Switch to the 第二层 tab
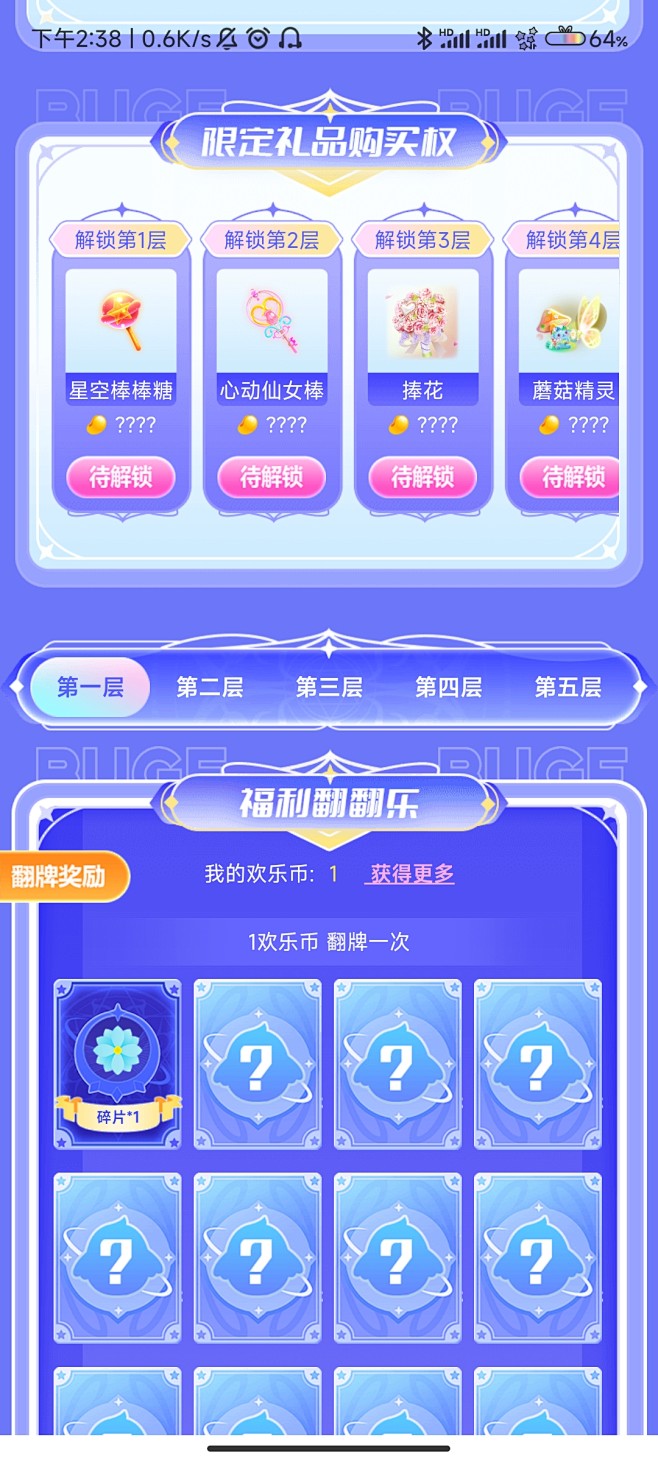The width and height of the screenshot is (658, 1462). pos(210,688)
